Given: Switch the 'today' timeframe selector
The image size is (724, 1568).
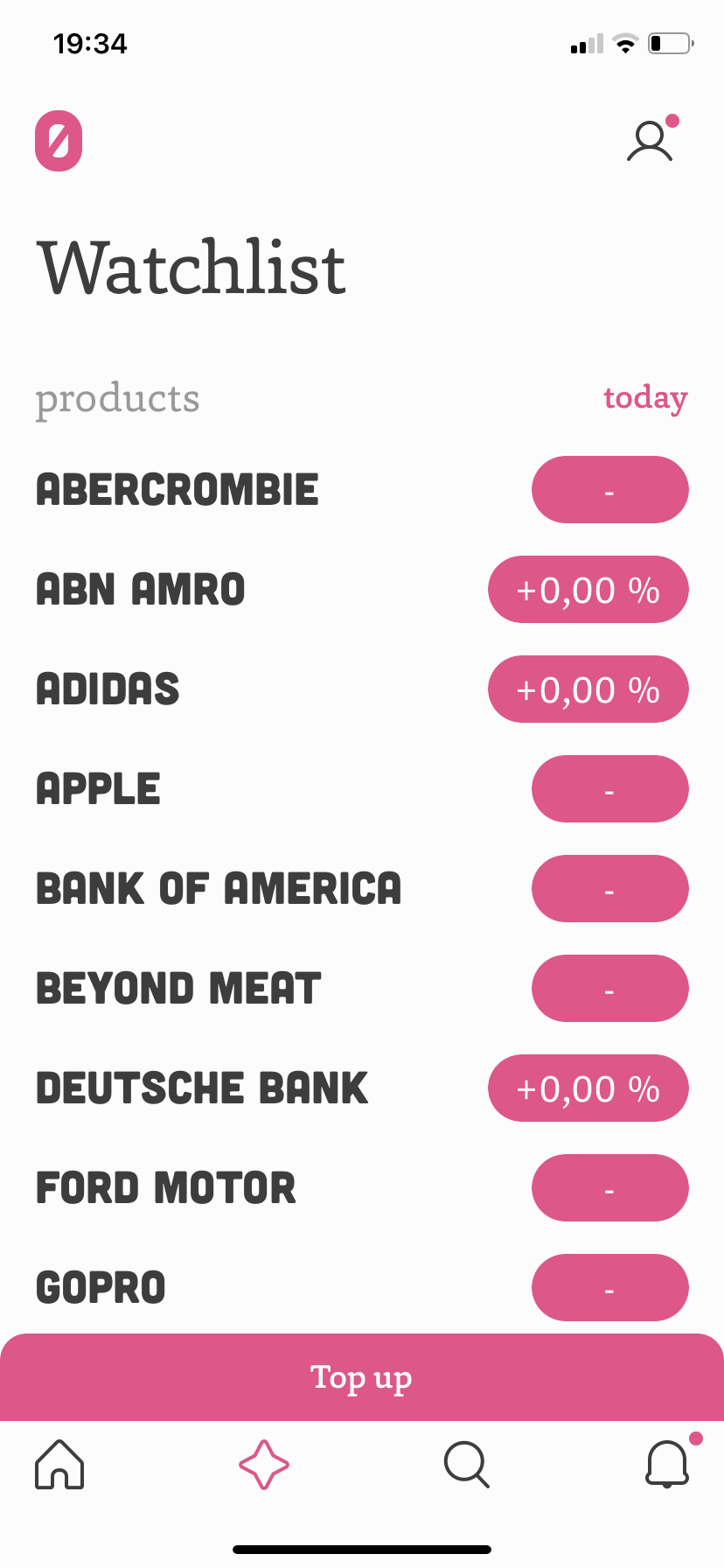Looking at the screenshot, I should coord(644,399).
